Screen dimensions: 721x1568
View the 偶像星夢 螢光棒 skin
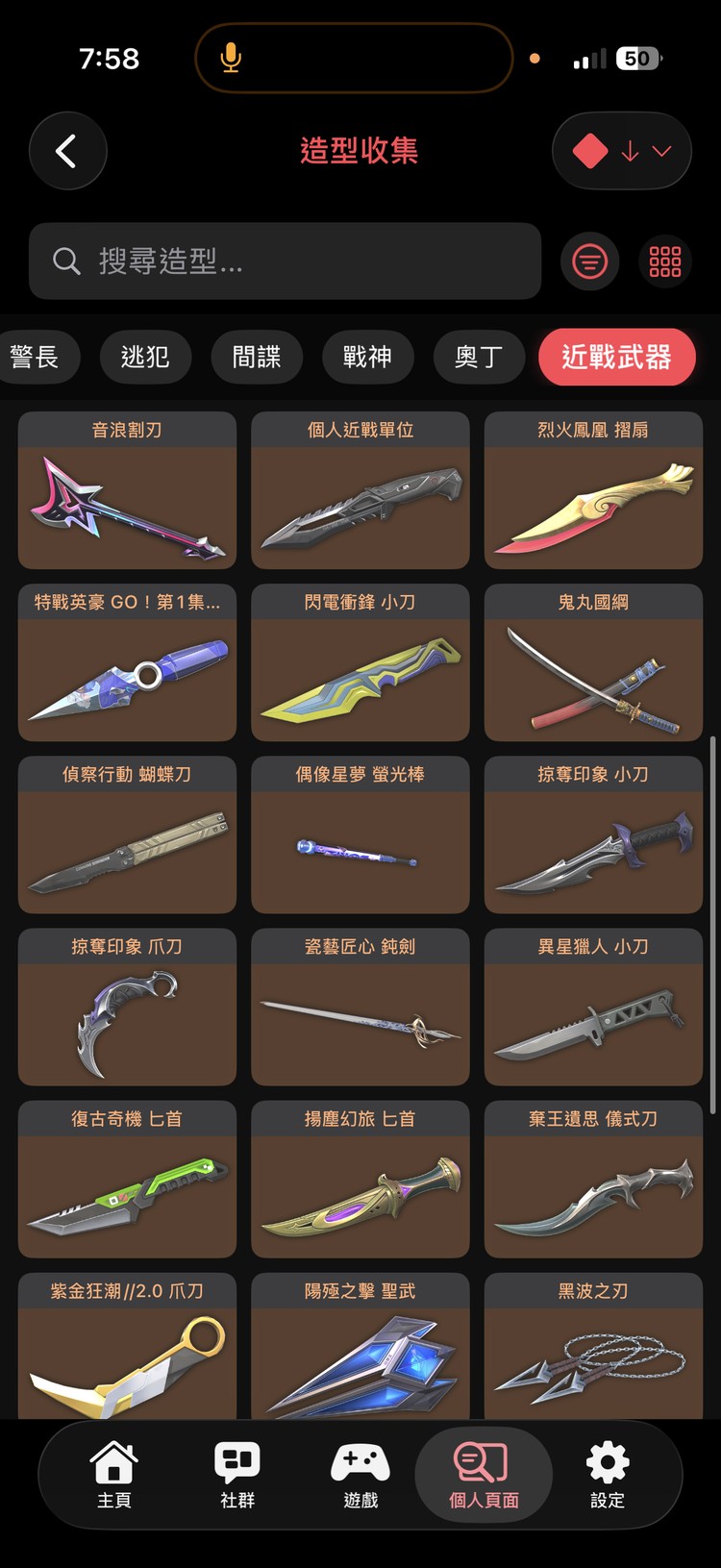point(360,834)
